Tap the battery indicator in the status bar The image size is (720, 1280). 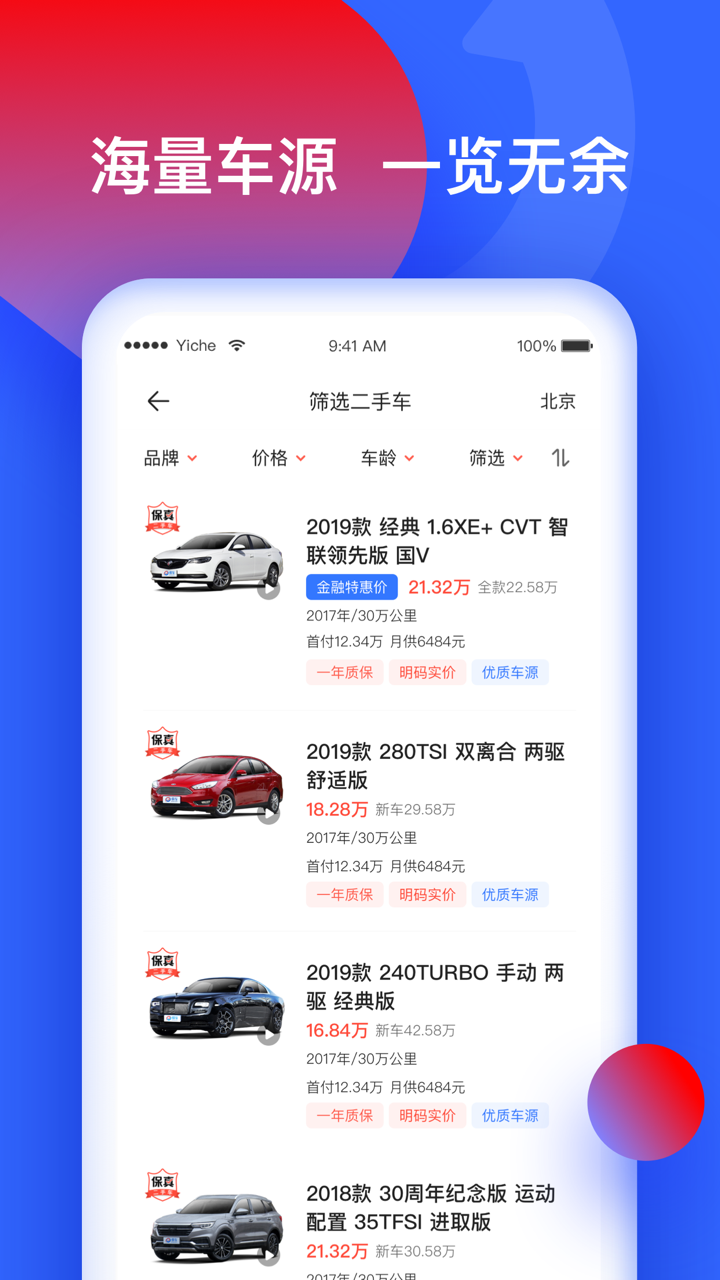coord(578,345)
